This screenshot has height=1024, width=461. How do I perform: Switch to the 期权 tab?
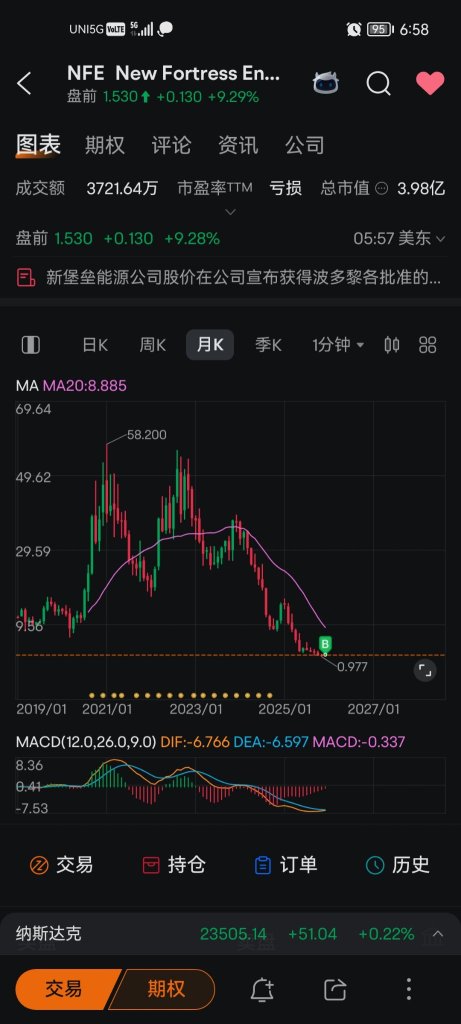(x=104, y=145)
